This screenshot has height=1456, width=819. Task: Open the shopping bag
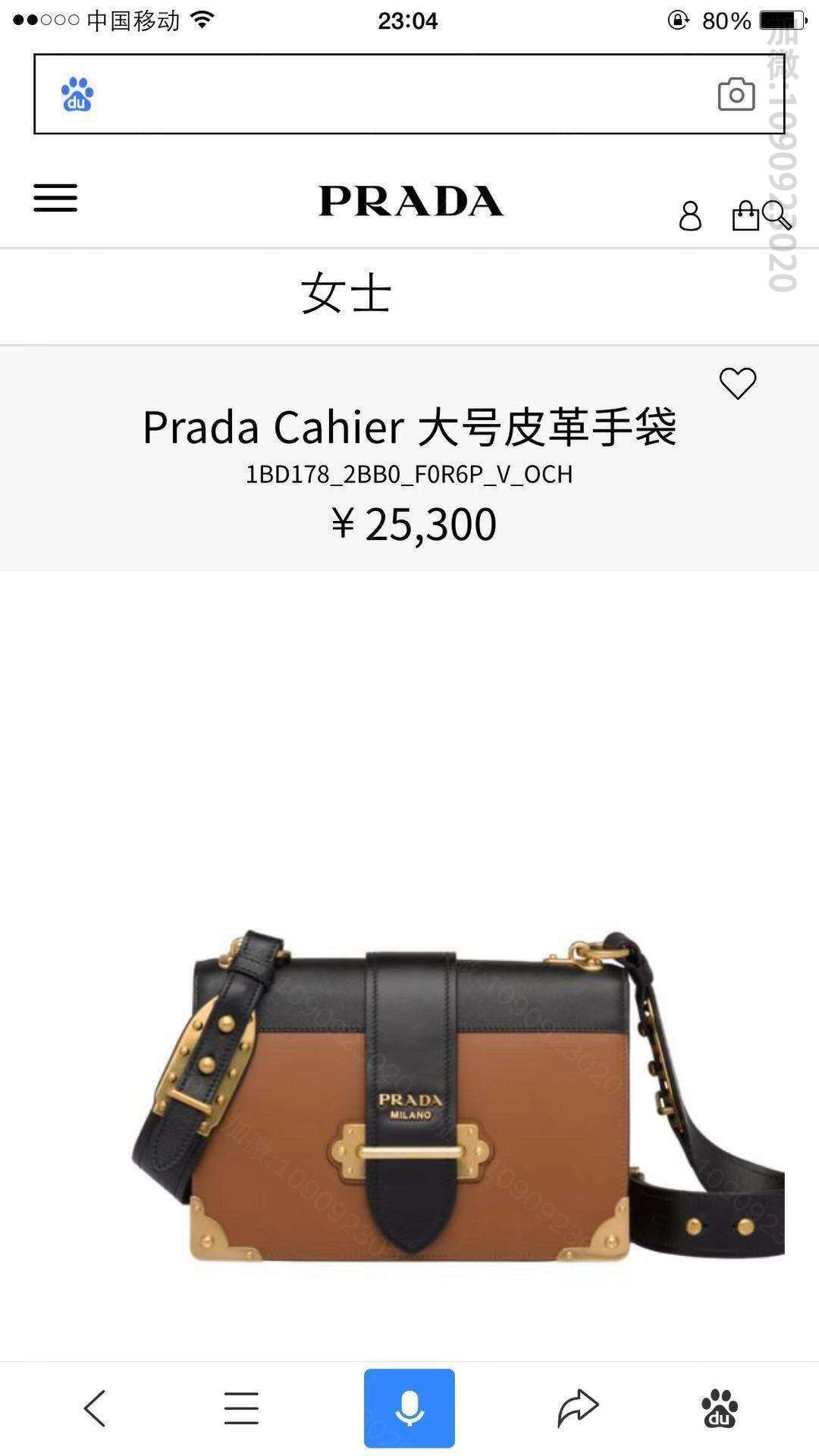pos(745,215)
